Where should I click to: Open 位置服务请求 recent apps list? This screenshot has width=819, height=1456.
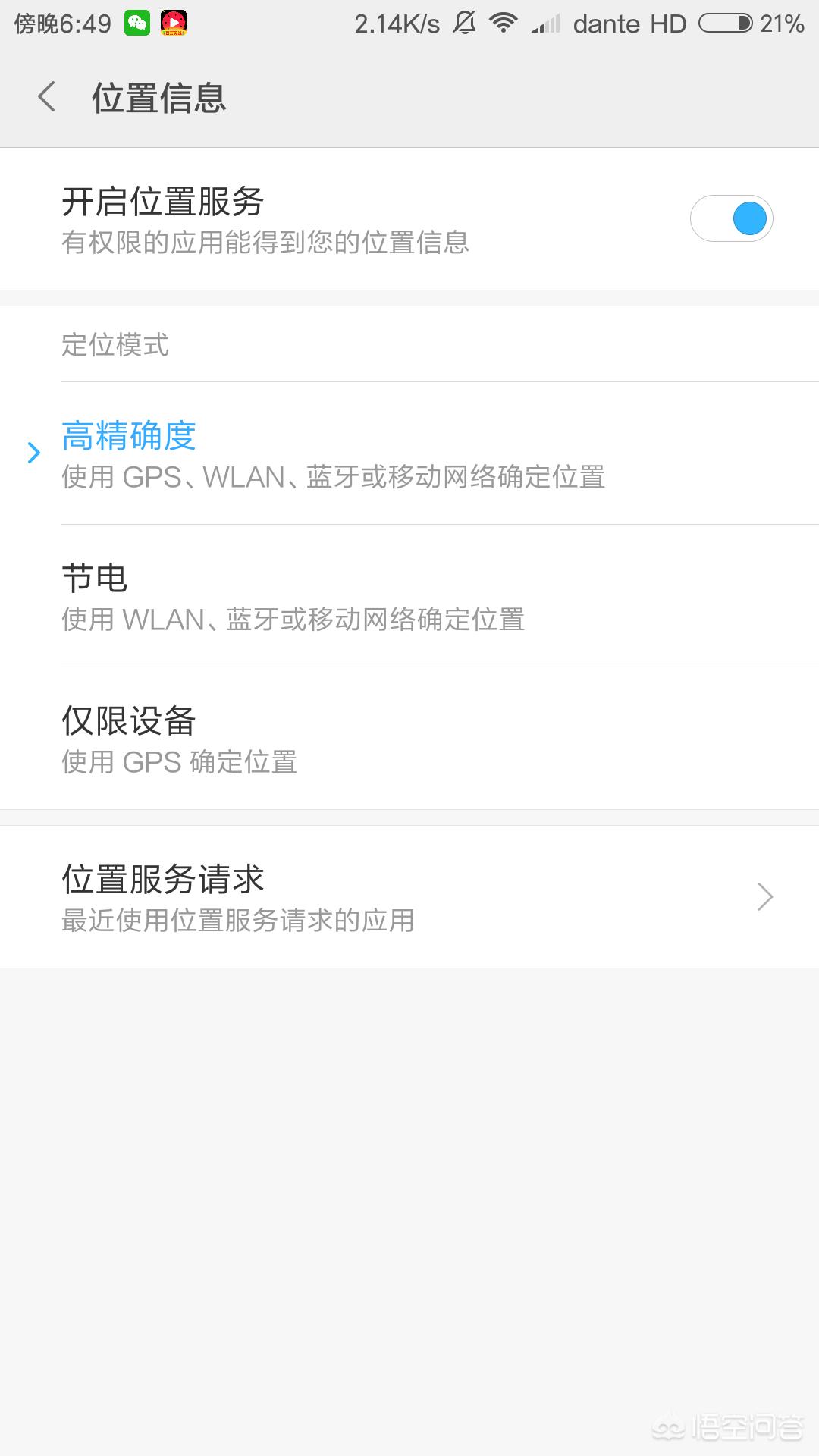coord(409,896)
